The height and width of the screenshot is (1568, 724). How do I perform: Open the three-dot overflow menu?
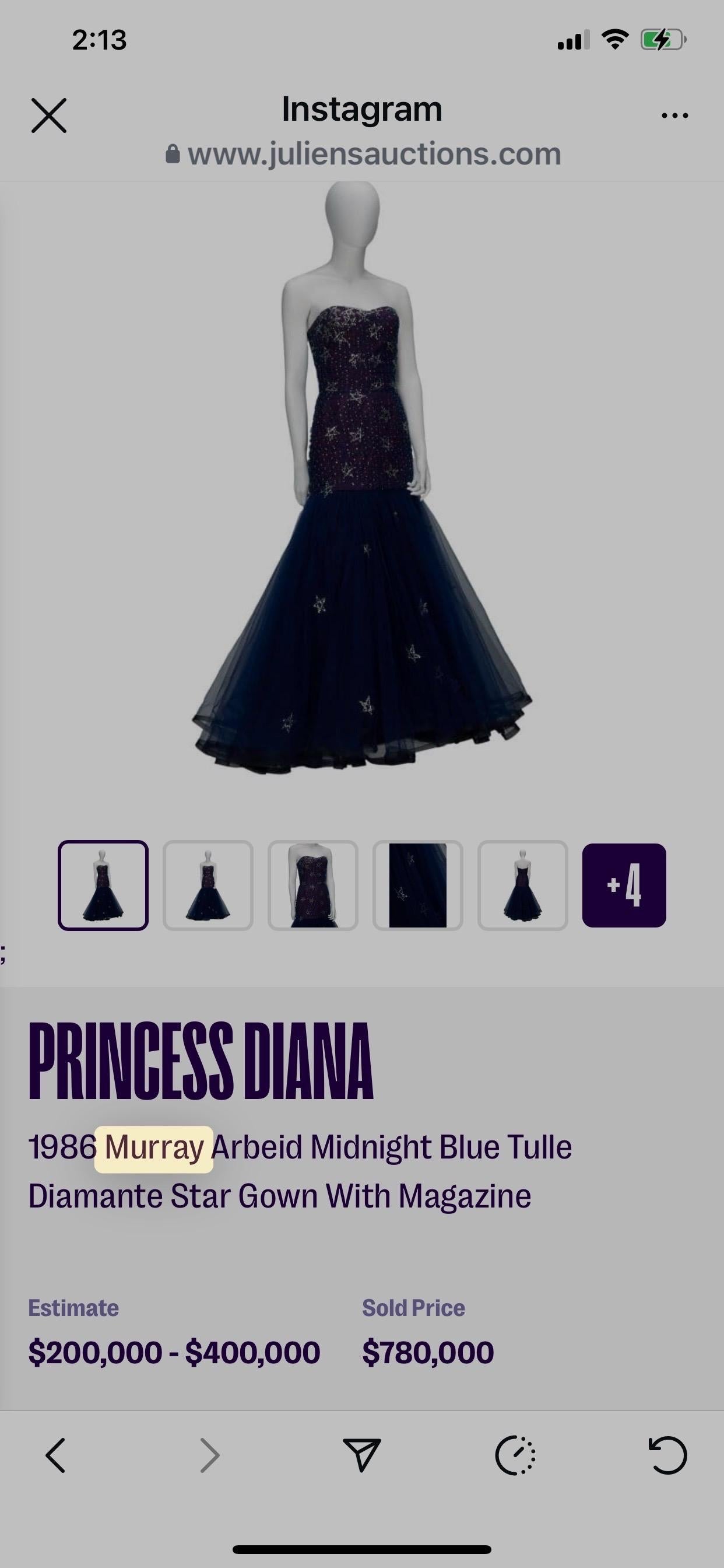click(x=674, y=115)
